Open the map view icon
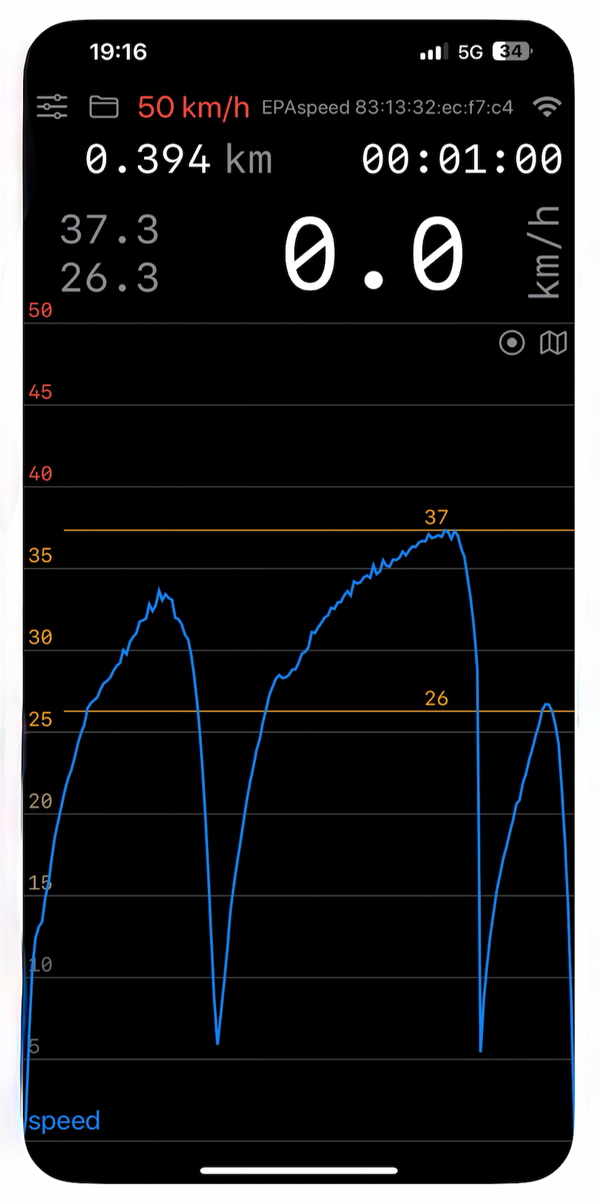This screenshot has height=1204, width=600. pos(553,344)
